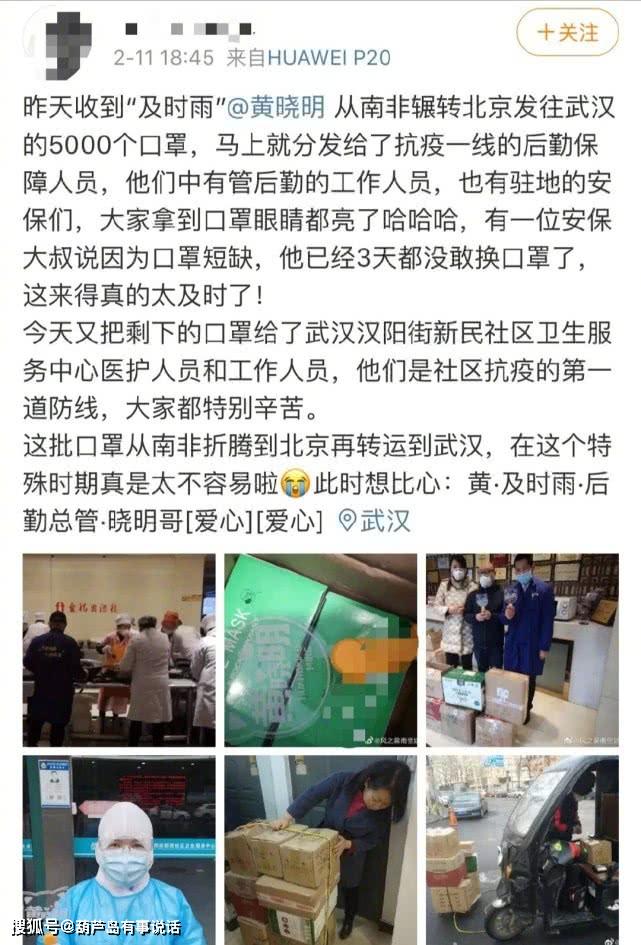
Task: Follow this Weibo user
Action: (568, 32)
